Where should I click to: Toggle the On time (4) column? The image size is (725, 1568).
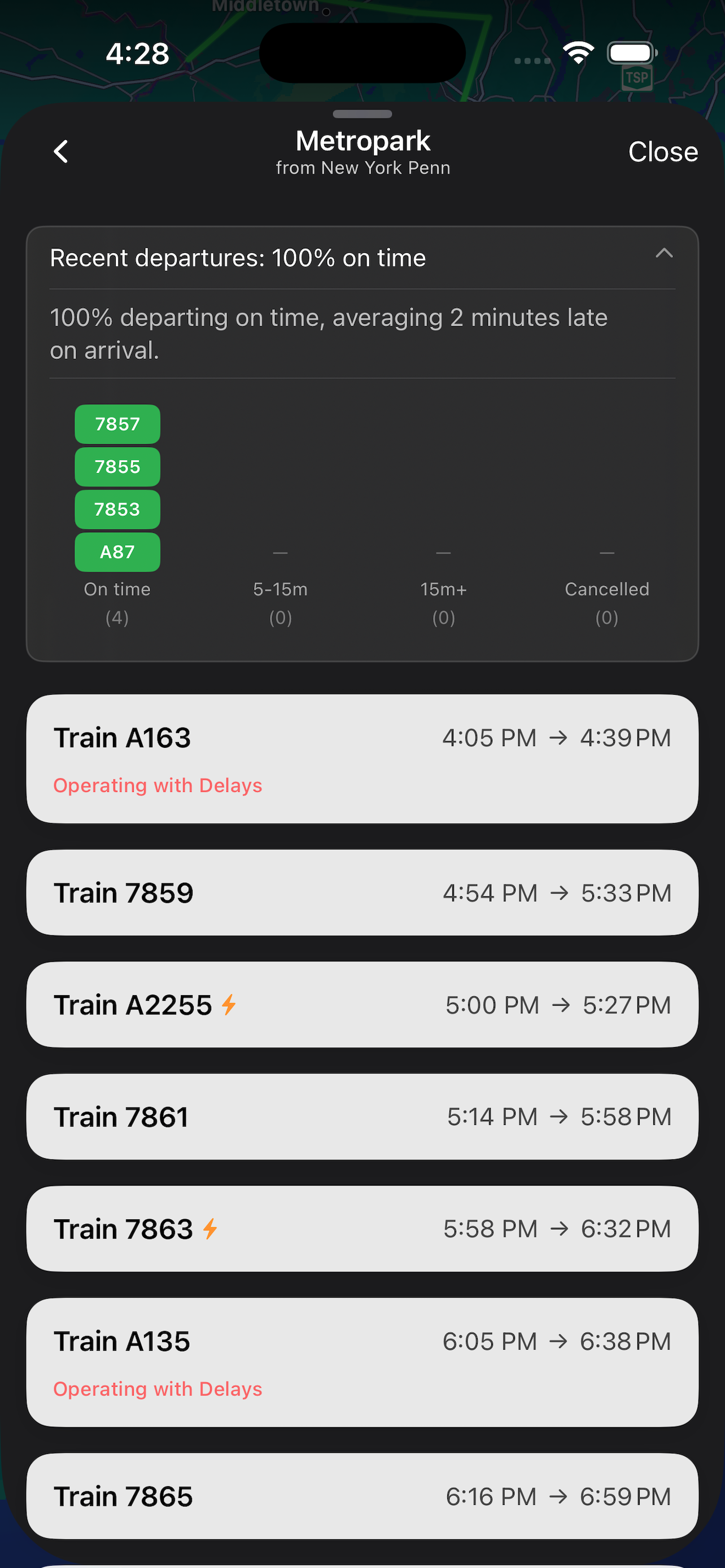coord(117,603)
